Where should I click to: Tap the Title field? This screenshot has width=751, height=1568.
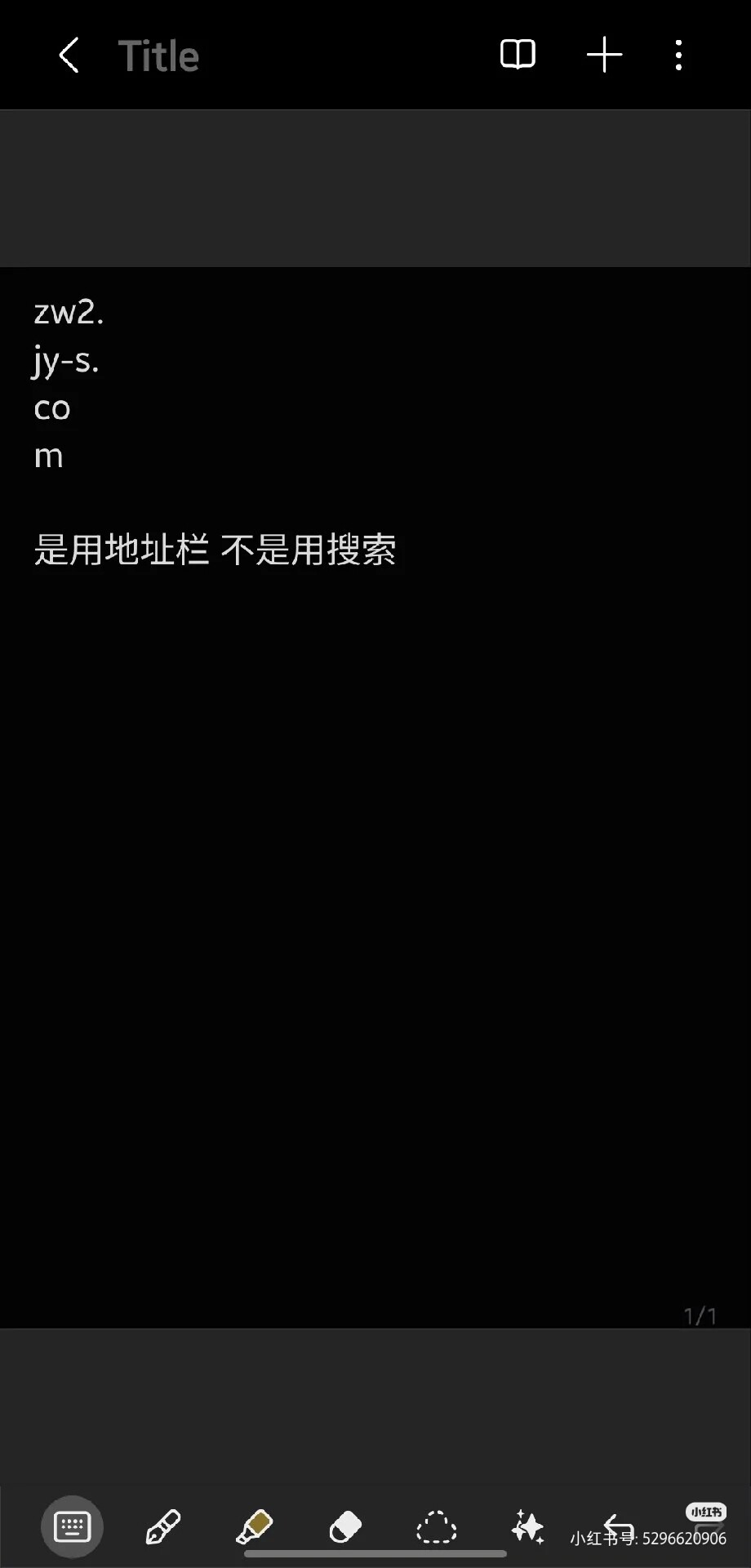tap(158, 56)
